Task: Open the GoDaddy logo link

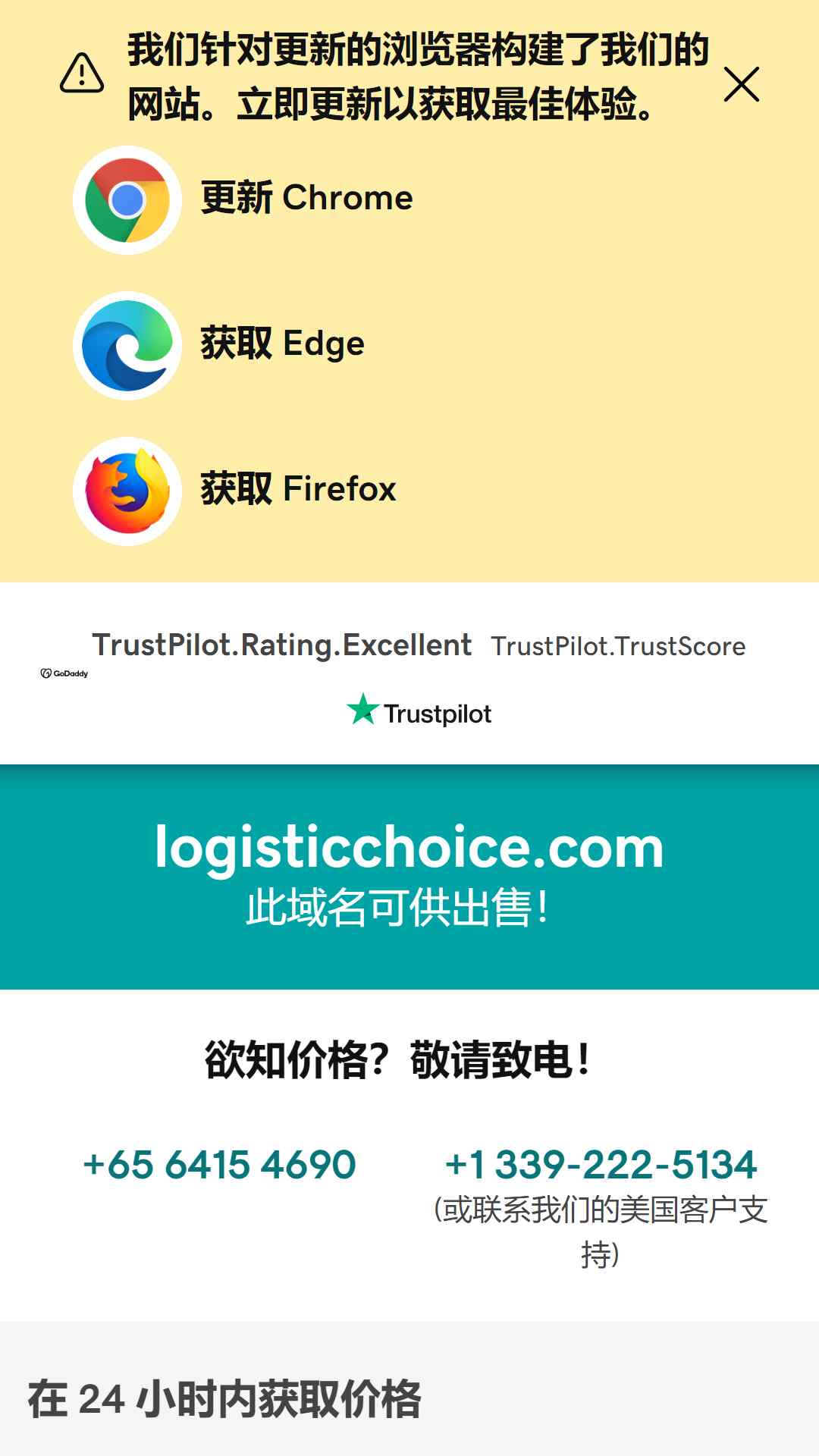Action: 64,673
